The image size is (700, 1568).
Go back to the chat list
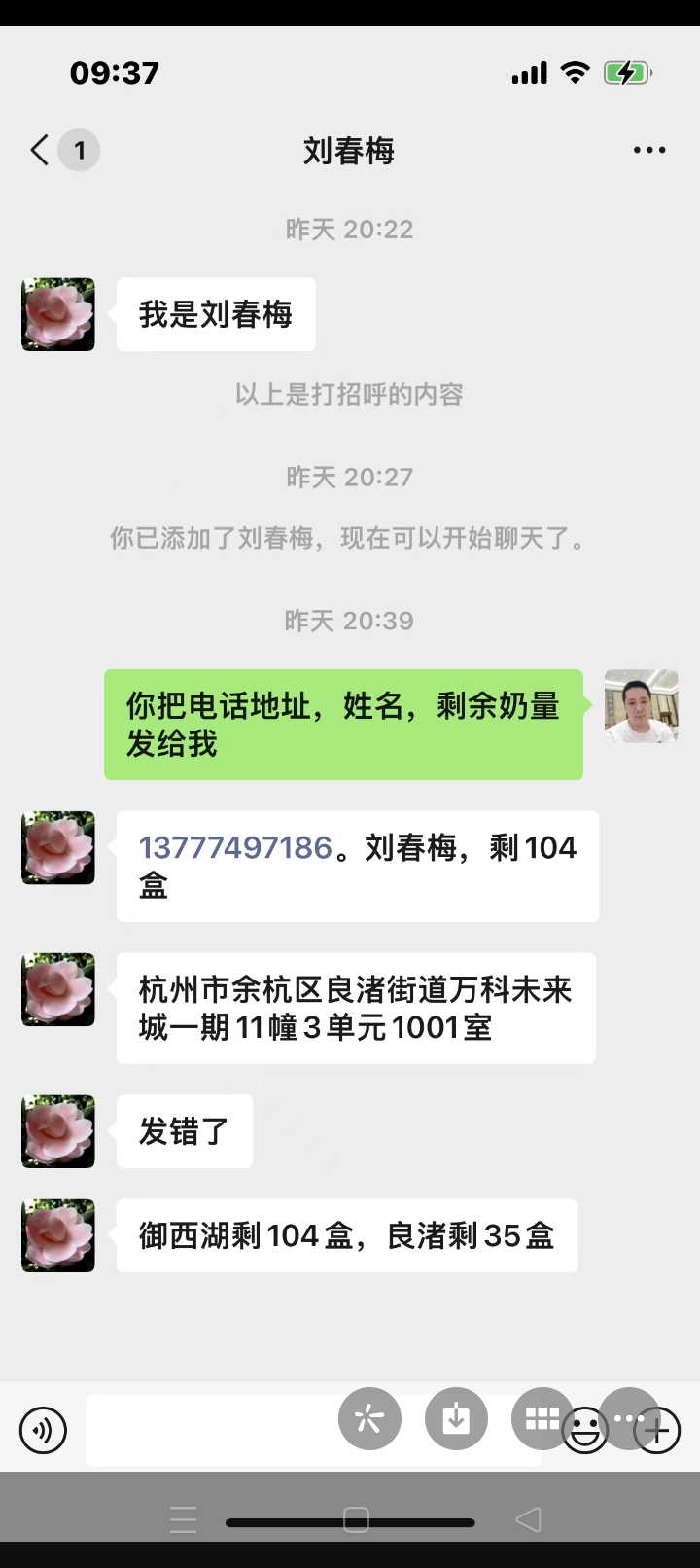coord(39,150)
